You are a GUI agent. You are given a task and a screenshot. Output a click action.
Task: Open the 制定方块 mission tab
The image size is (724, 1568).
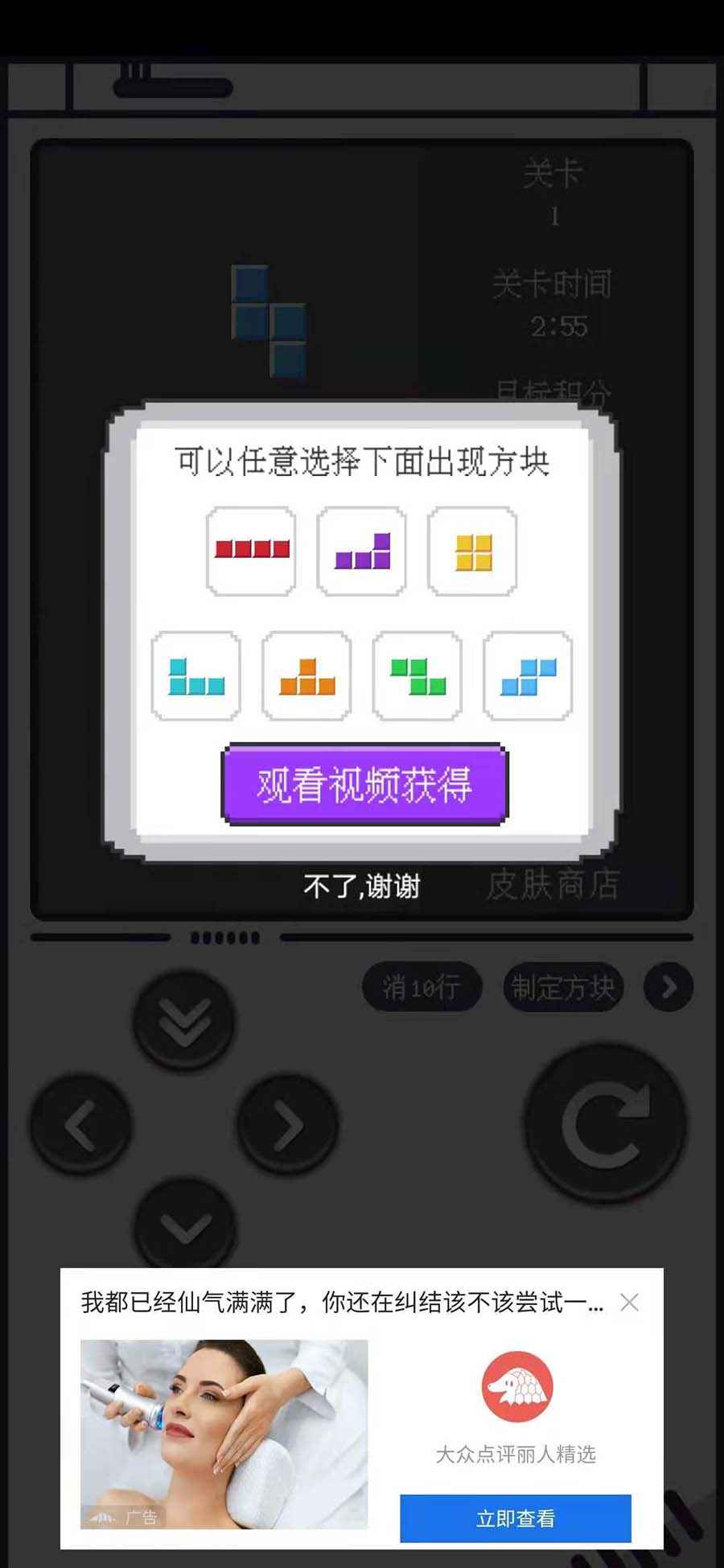pyautogui.click(x=563, y=987)
